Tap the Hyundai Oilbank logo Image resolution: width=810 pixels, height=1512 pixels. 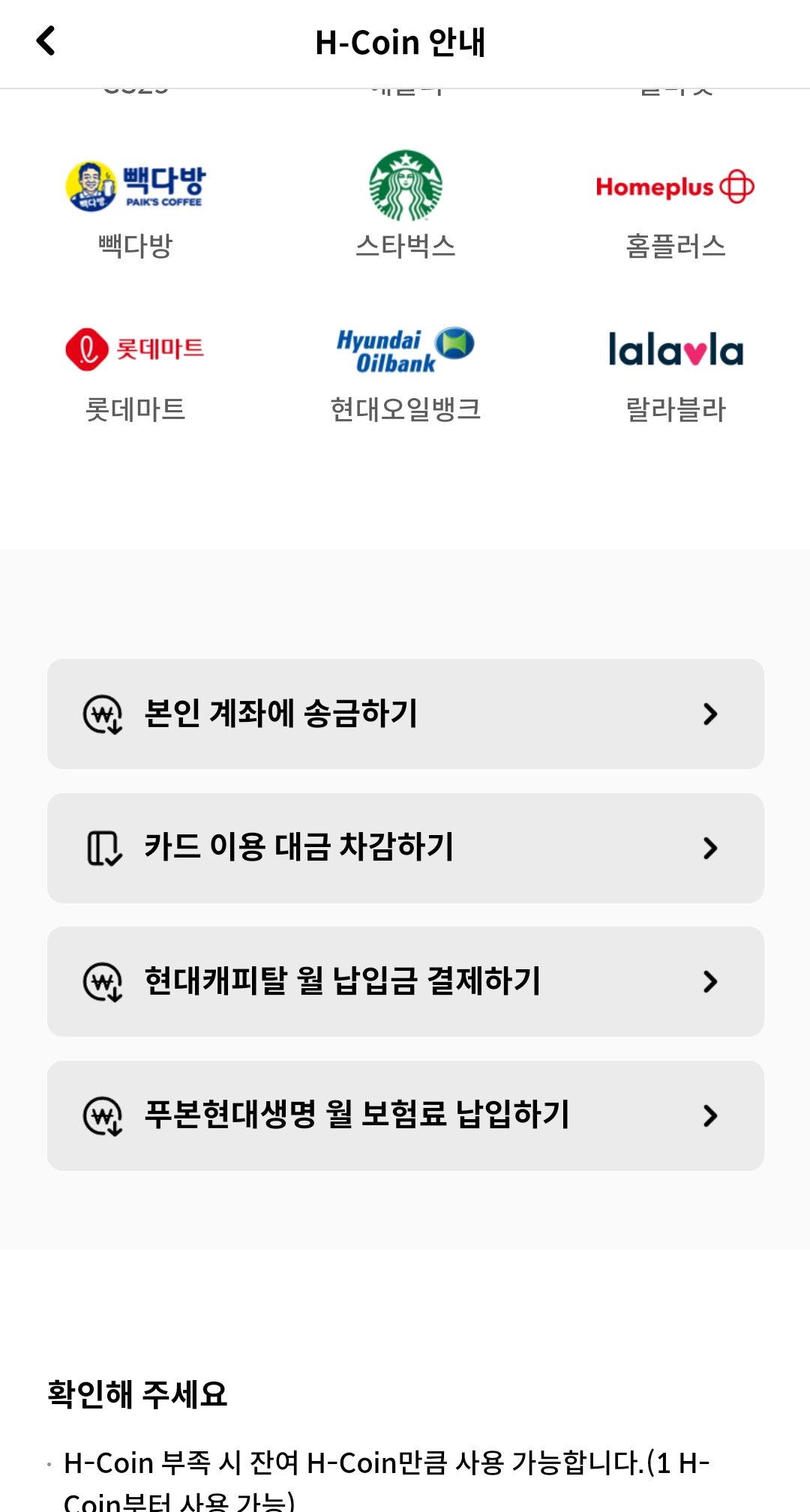(405, 349)
